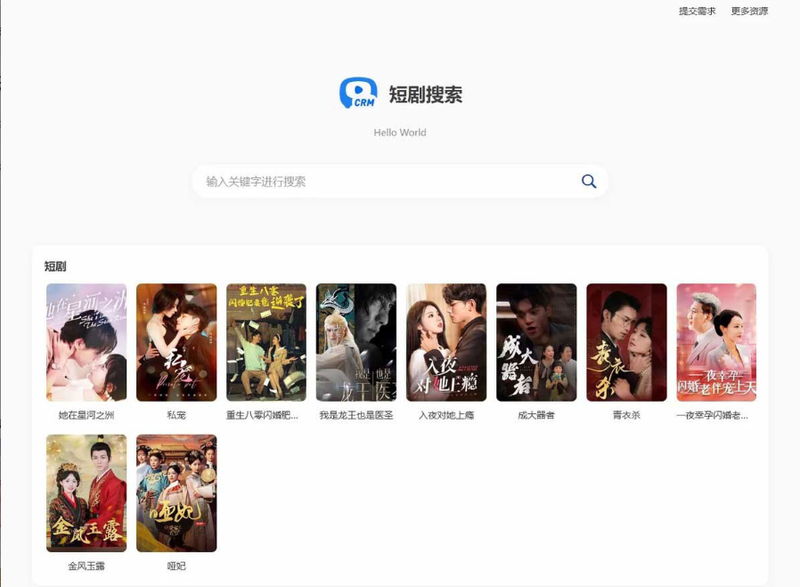Open the drama 入夜对她上瘾
800x587 pixels.
pos(446,343)
